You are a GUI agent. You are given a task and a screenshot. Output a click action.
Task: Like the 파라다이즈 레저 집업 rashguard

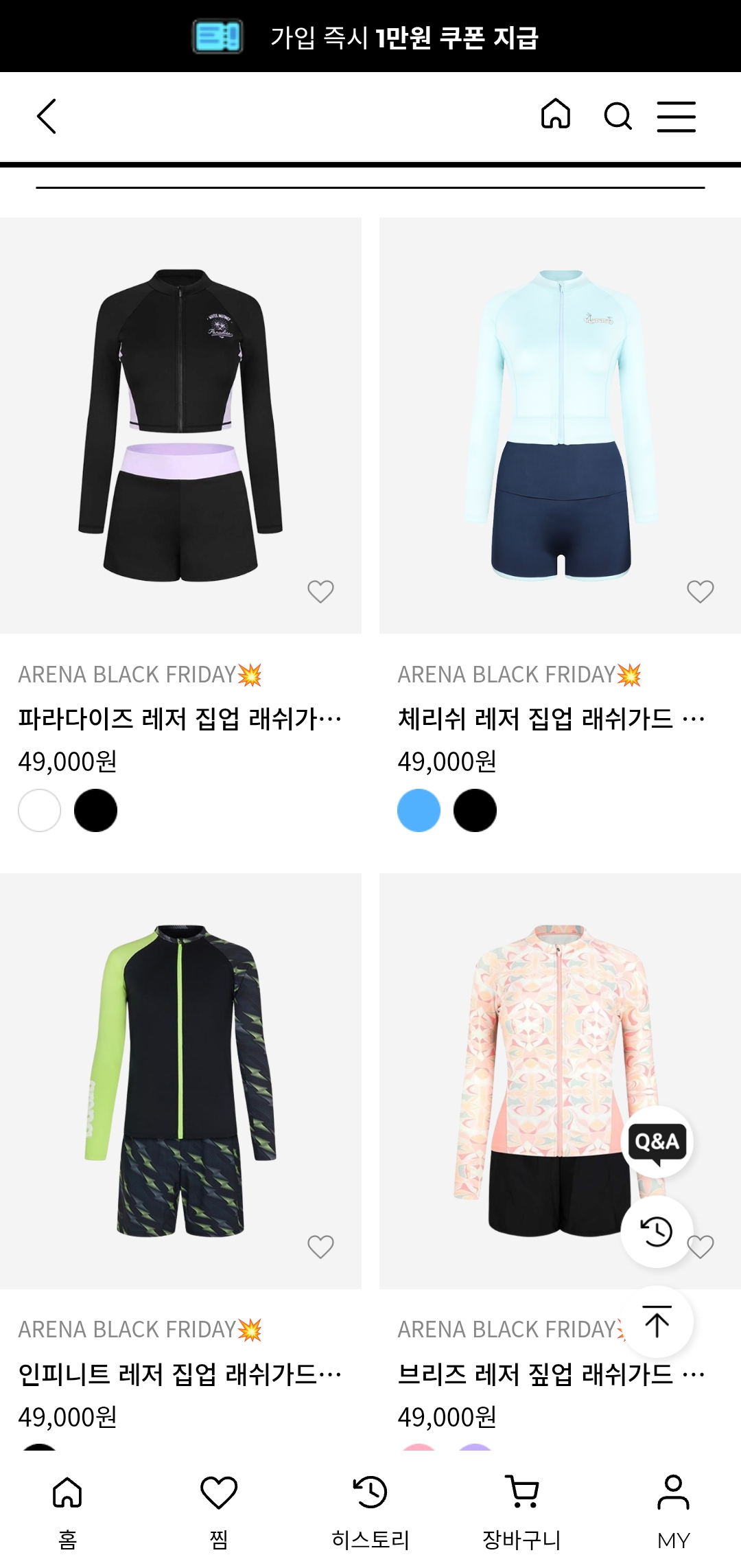point(320,591)
